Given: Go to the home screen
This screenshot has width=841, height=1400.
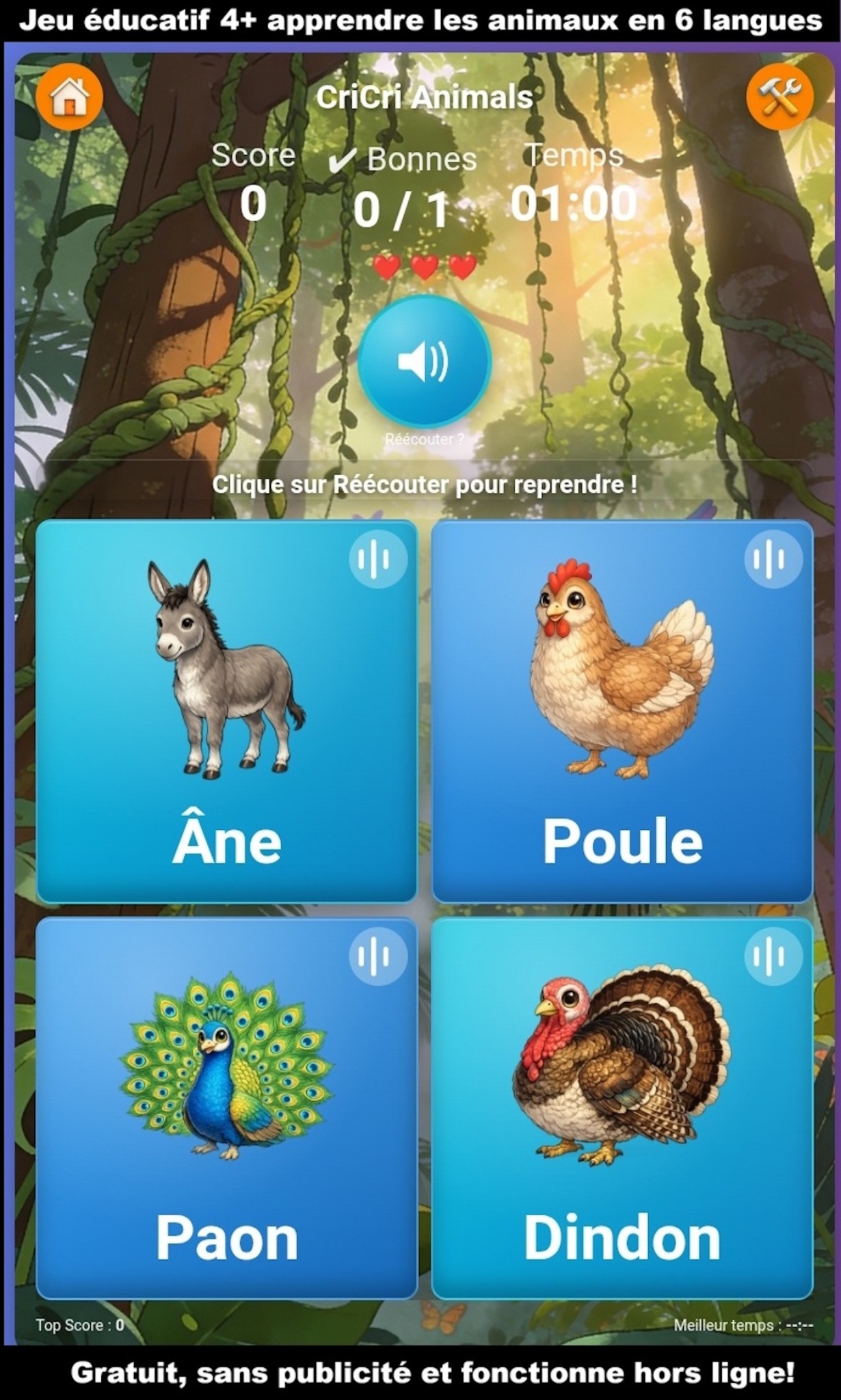Looking at the screenshot, I should tap(69, 98).
